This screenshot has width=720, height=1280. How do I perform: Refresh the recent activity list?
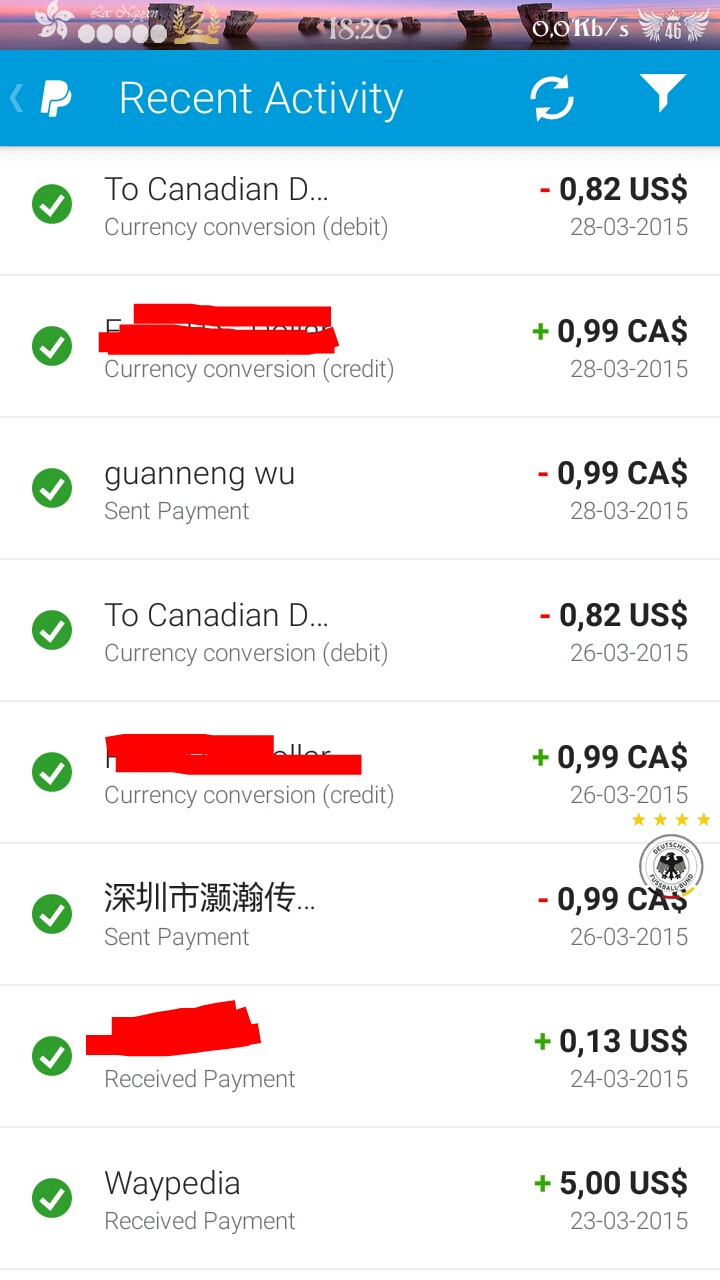(551, 98)
